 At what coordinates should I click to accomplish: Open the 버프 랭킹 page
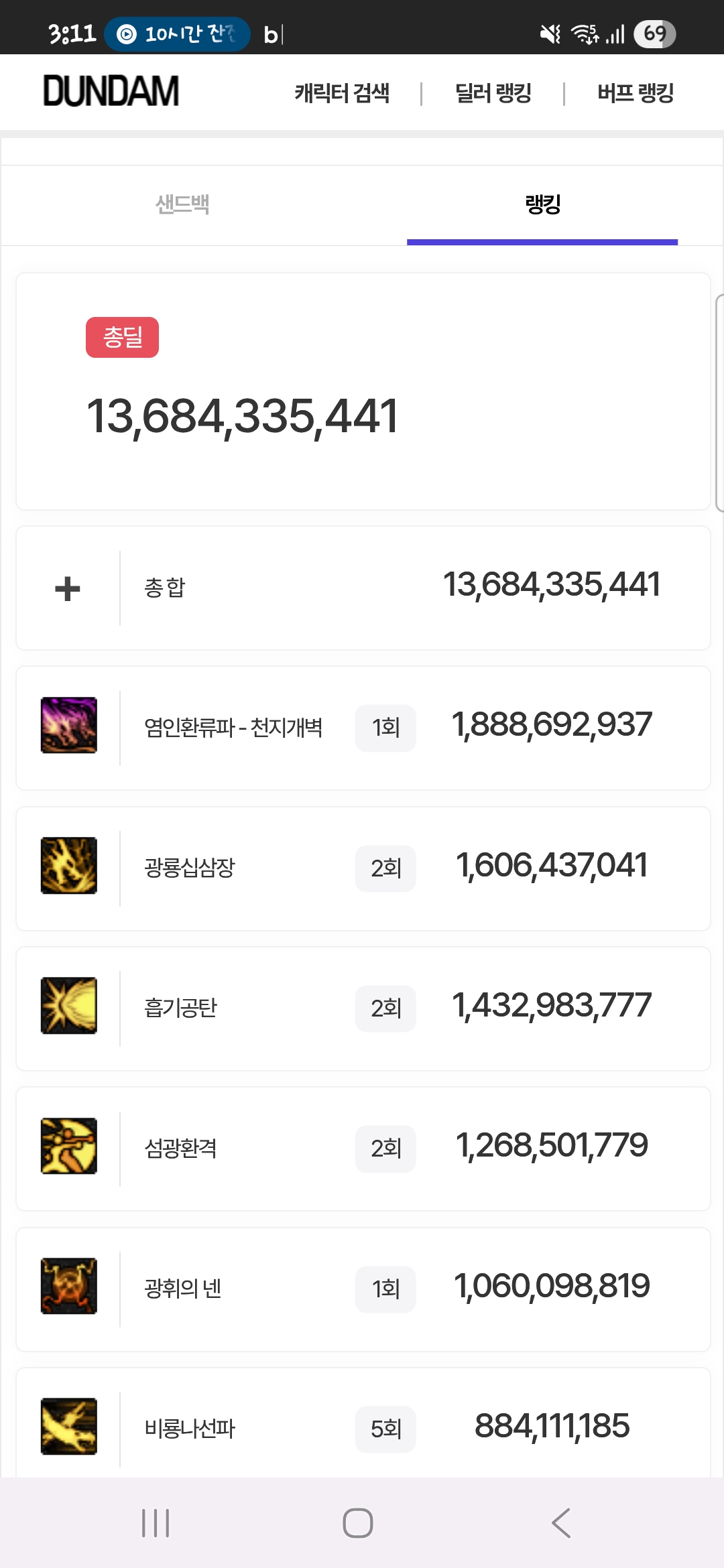coord(635,93)
